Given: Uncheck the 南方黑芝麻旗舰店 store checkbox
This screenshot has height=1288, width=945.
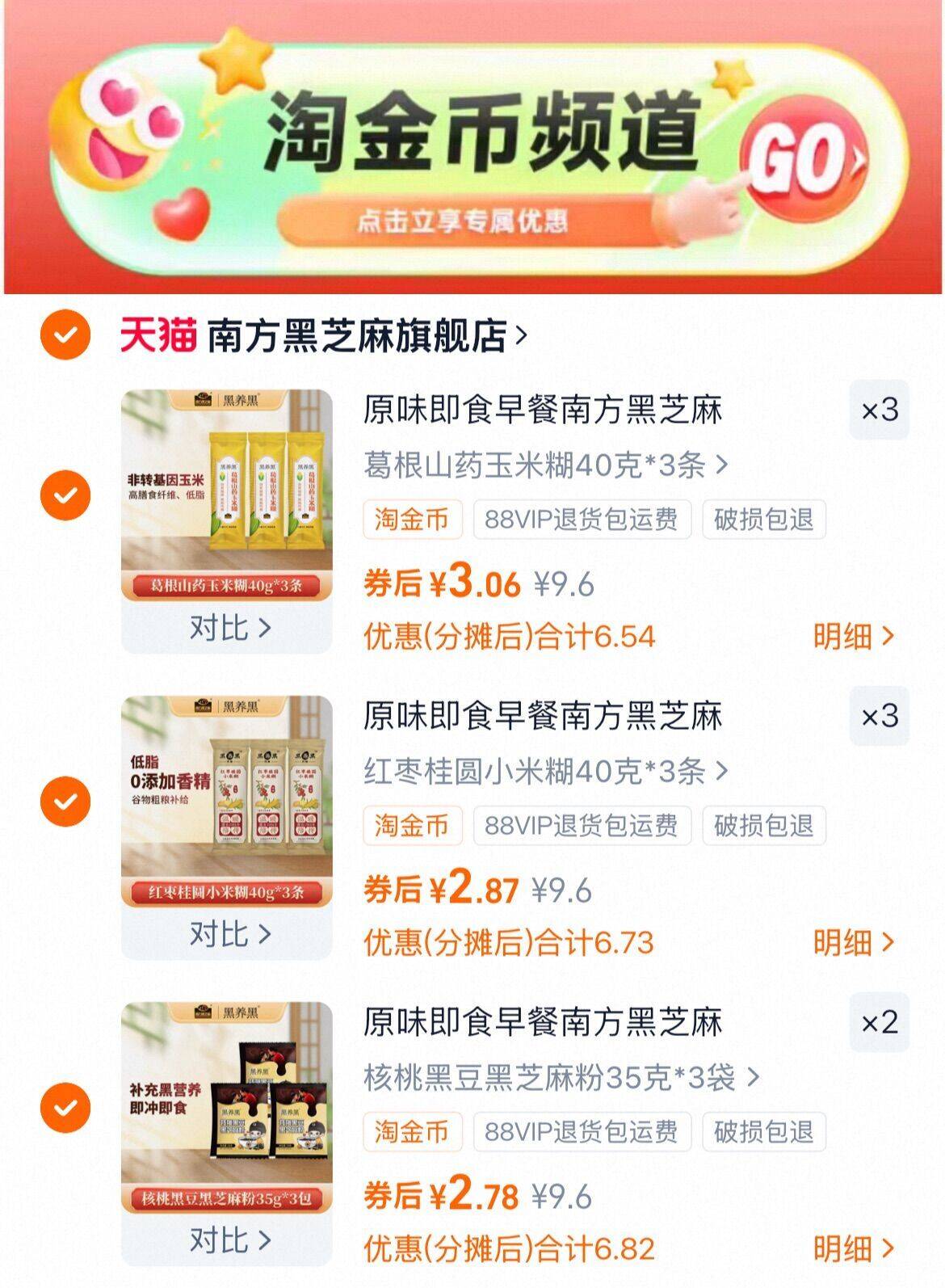Looking at the screenshot, I should [65, 335].
